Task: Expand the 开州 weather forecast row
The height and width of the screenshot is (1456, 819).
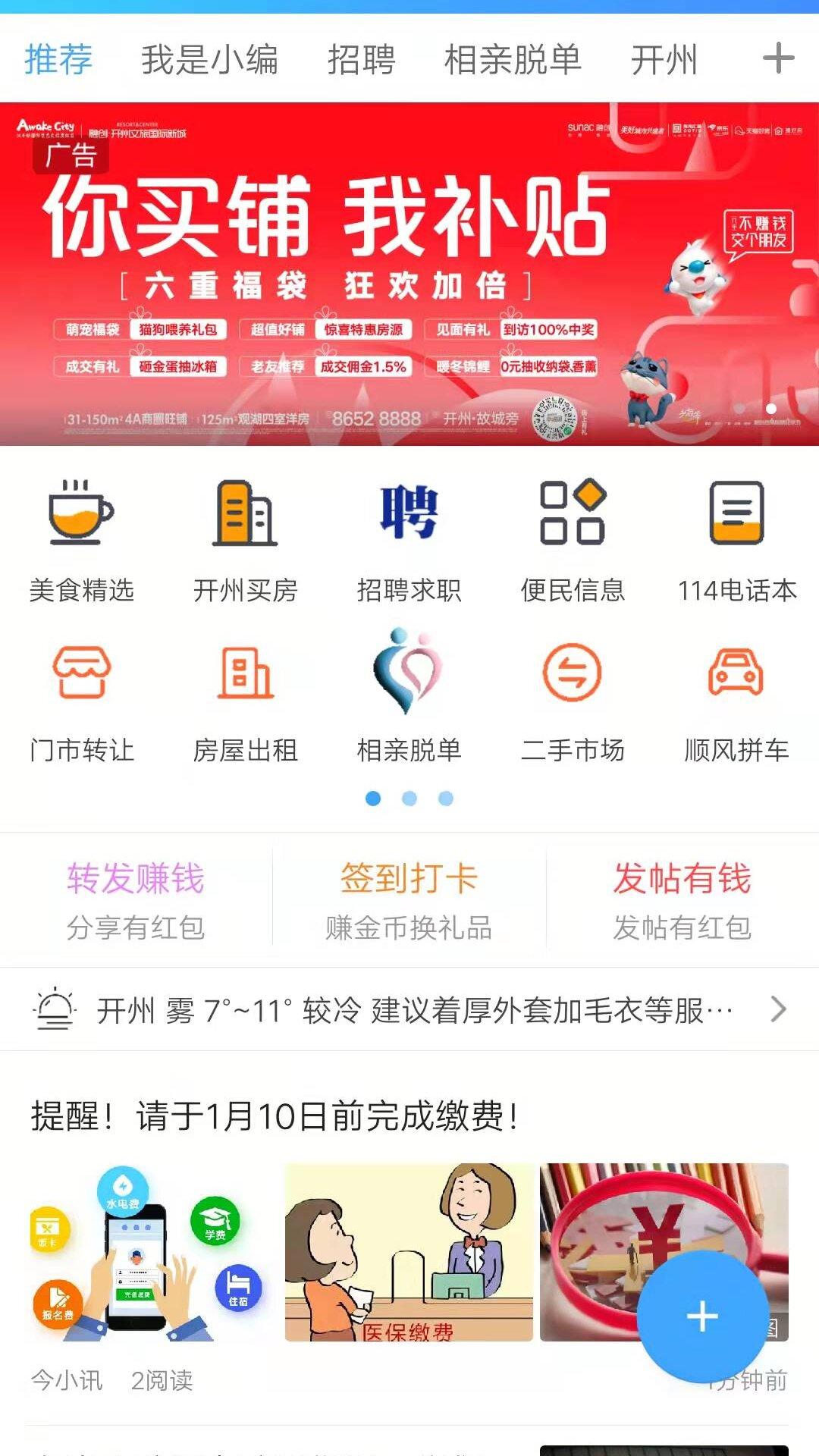Action: 409,1009
